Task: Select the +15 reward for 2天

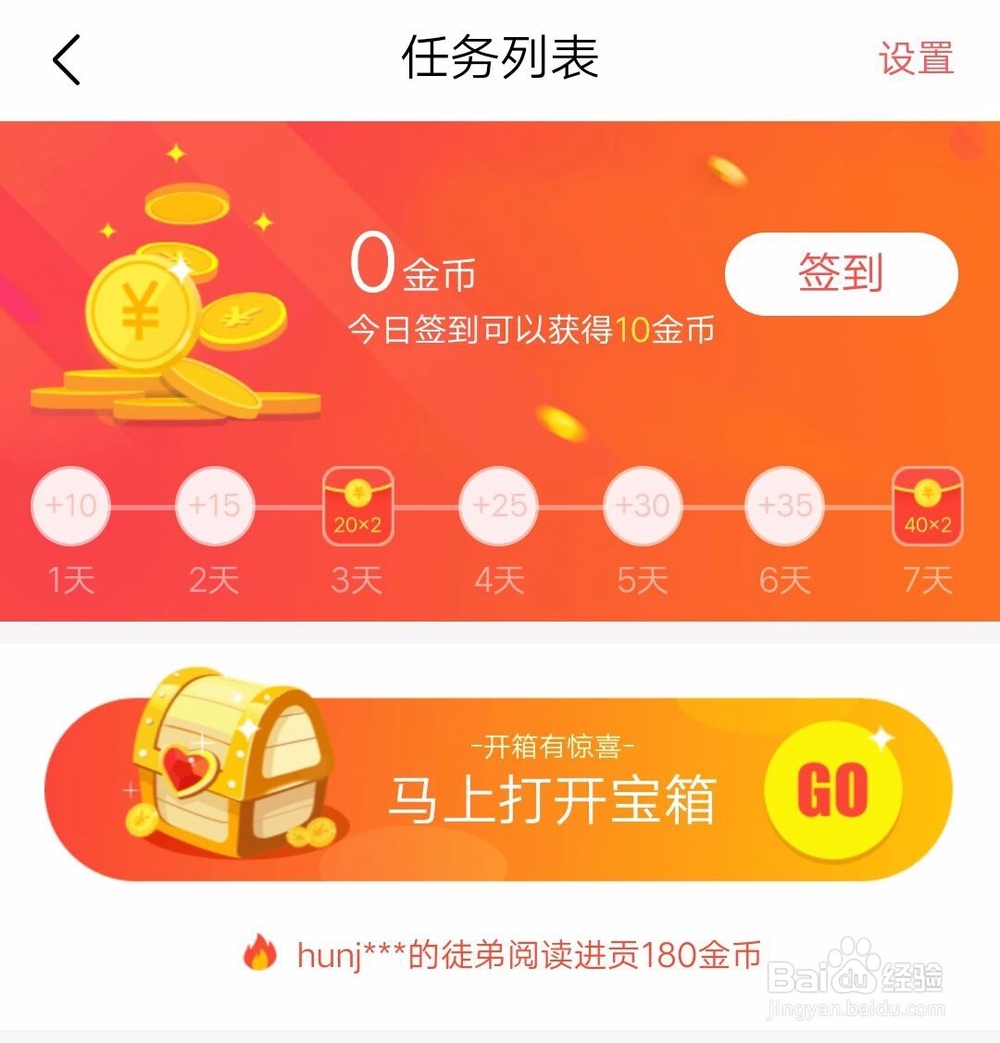Action: pyautogui.click(x=214, y=505)
